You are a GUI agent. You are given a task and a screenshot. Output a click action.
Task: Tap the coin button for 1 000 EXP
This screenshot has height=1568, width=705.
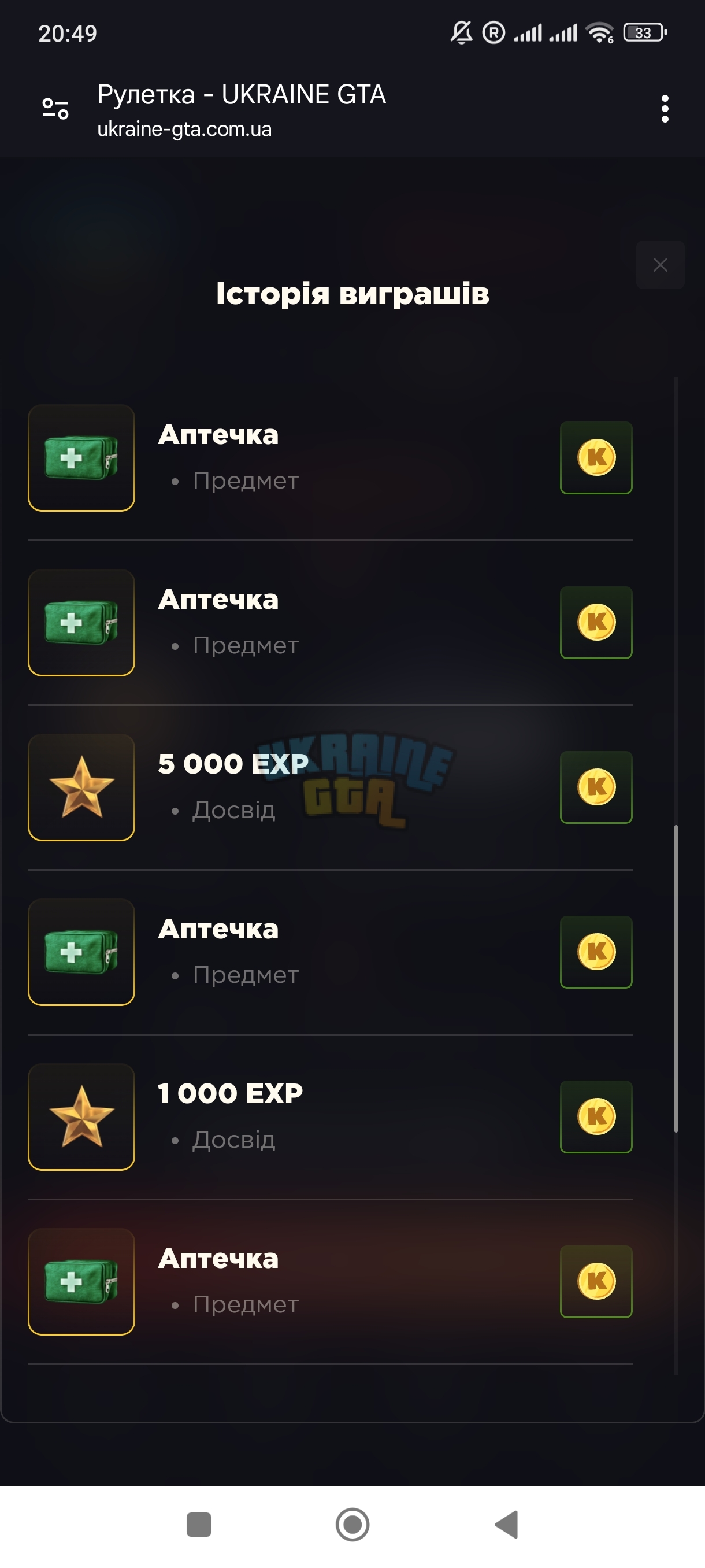pyautogui.click(x=596, y=1116)
